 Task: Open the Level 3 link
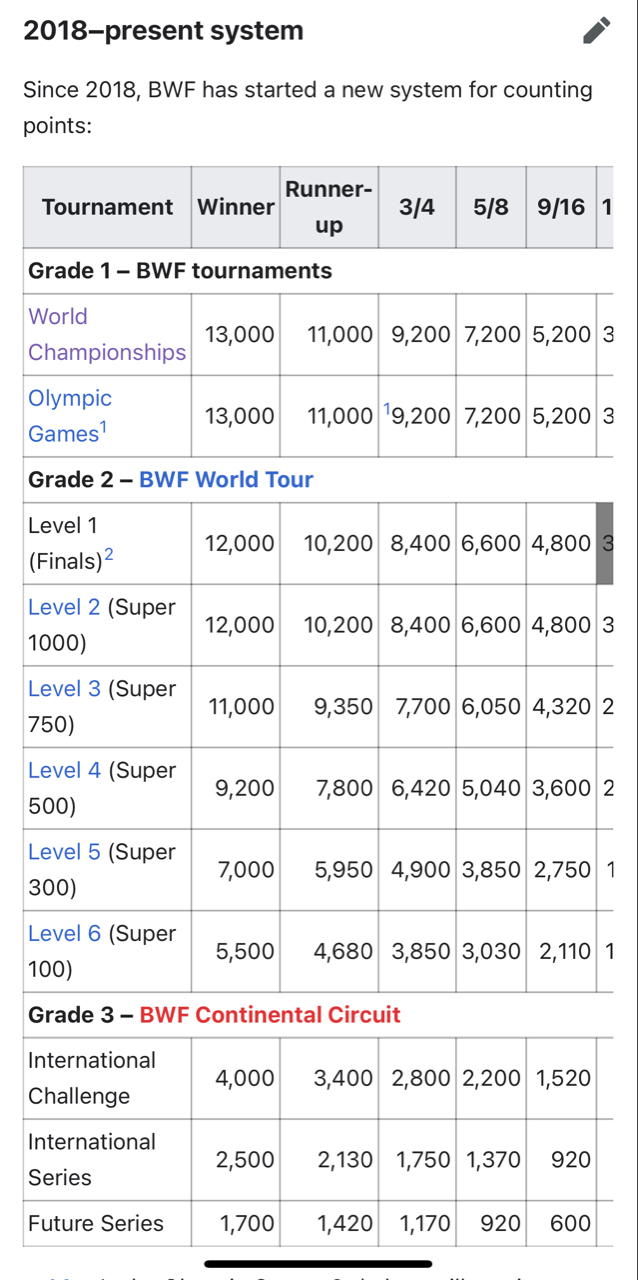tap(65, 689)
